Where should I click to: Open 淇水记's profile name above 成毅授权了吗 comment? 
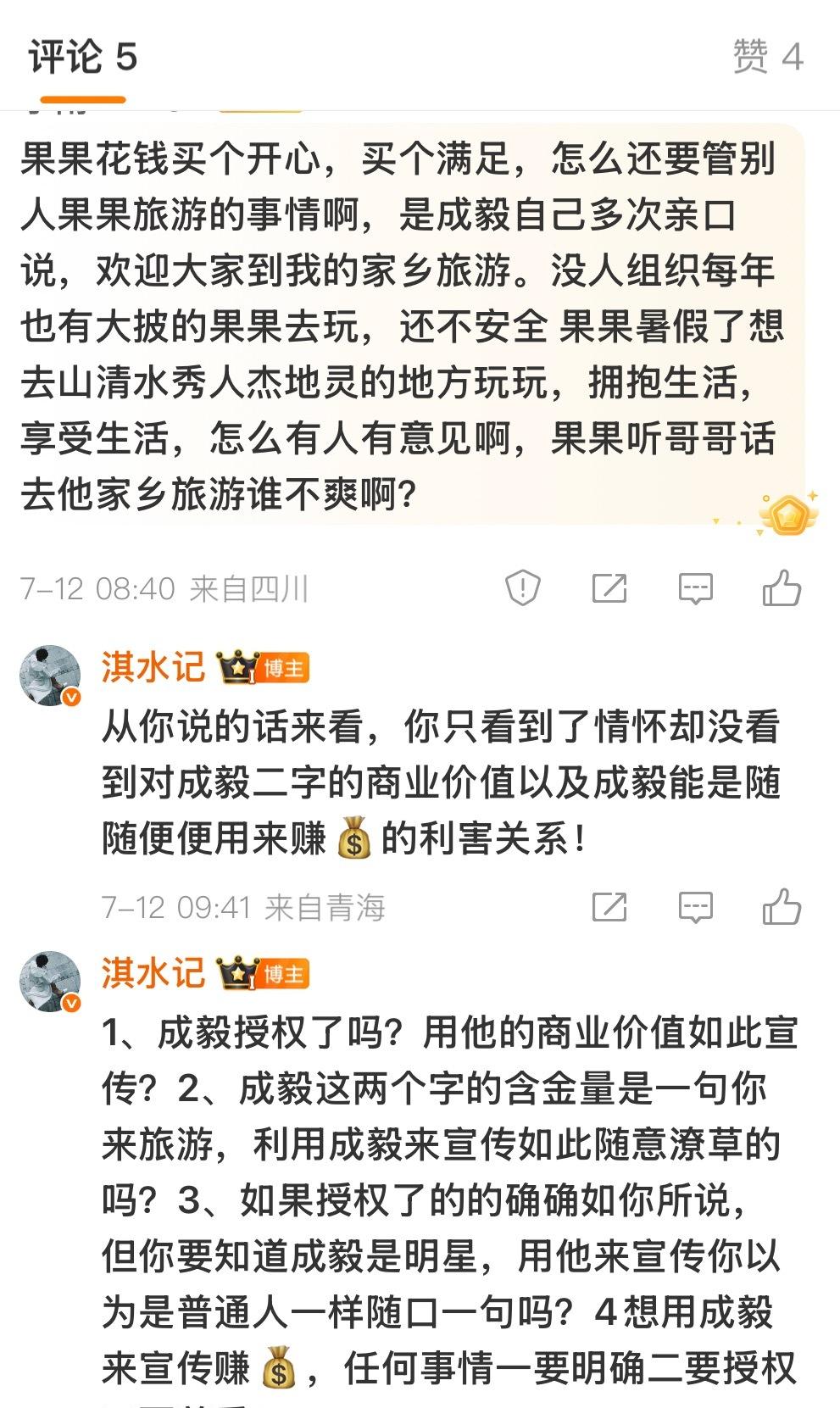(x=153, y=973)
